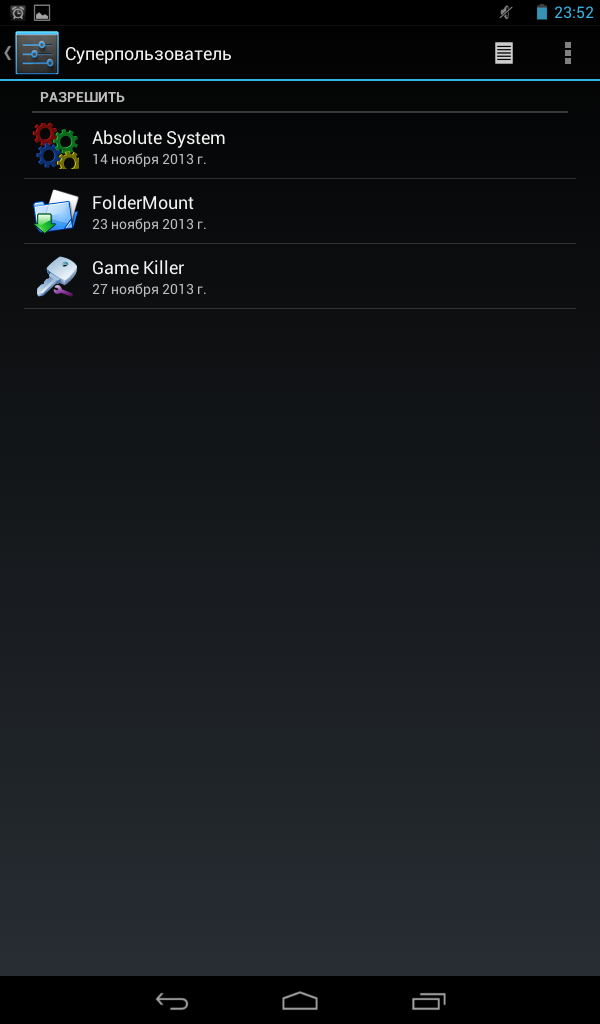Image resolution: width=600 pixels, height=1024 pixels.
Task: Tap the system back button
Action: (x=172, y=1001)
